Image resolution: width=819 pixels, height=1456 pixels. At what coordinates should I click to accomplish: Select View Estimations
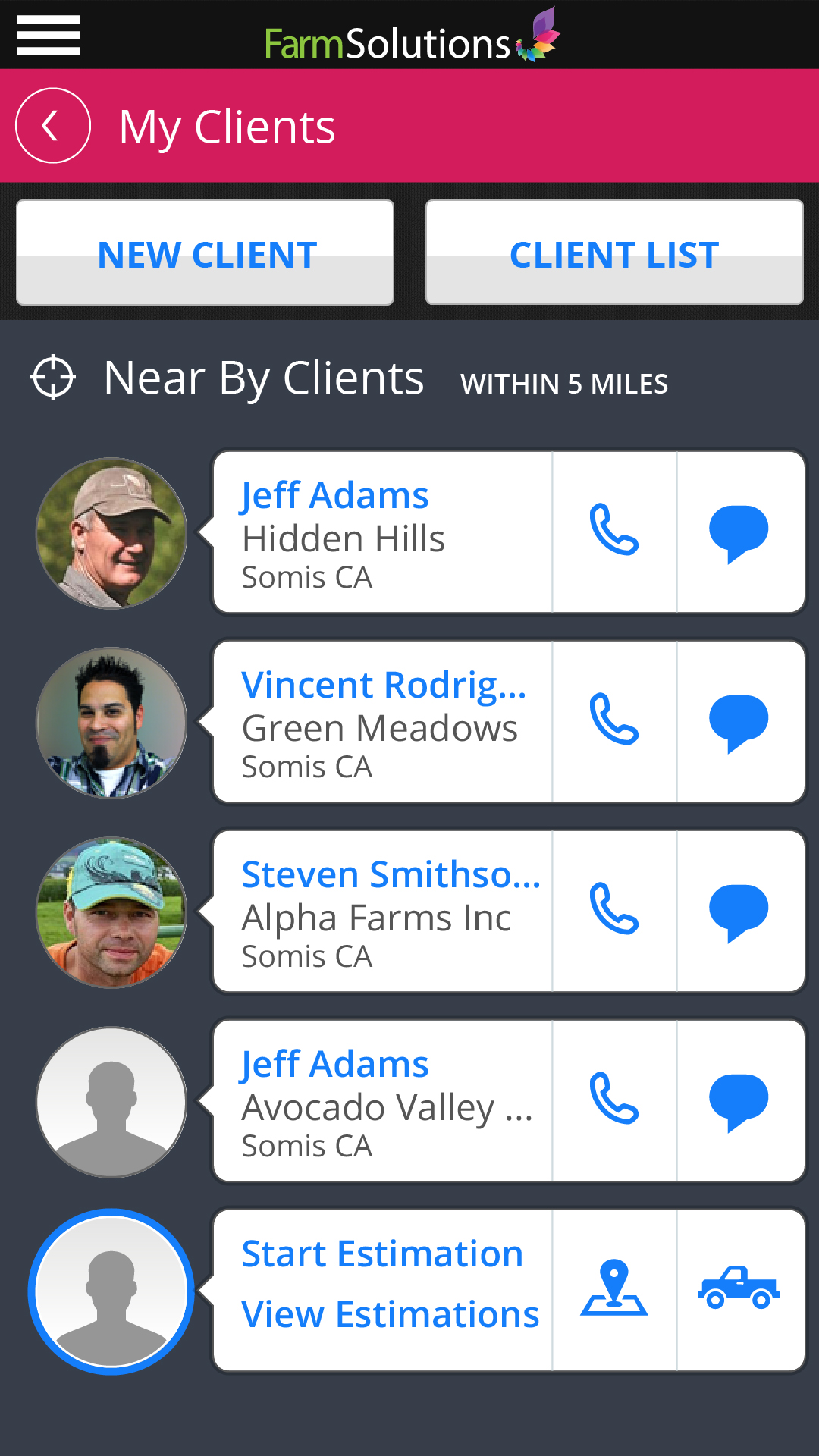coord(390,1315)
